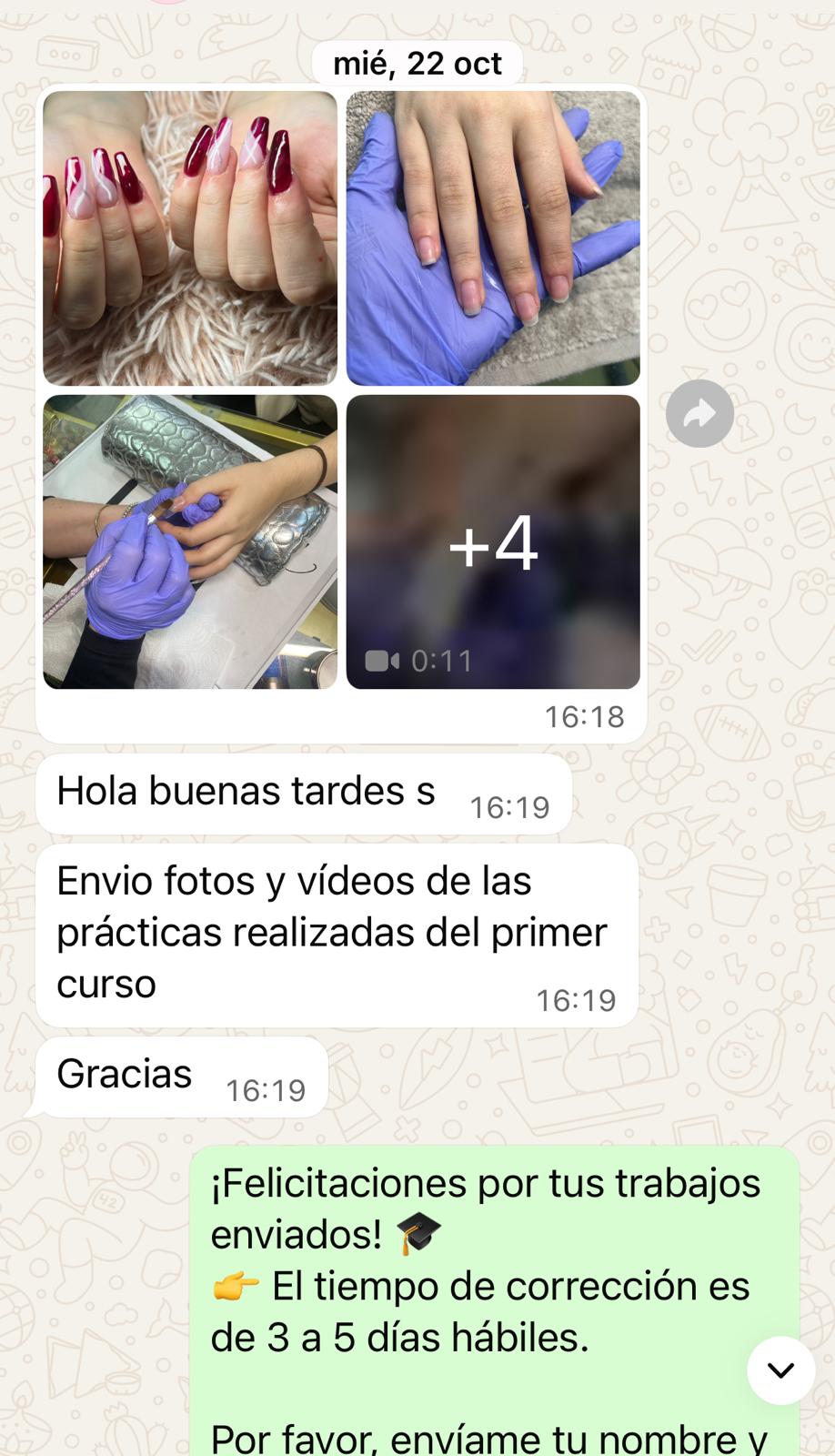Open the +4 video tile

pos(493,541)
